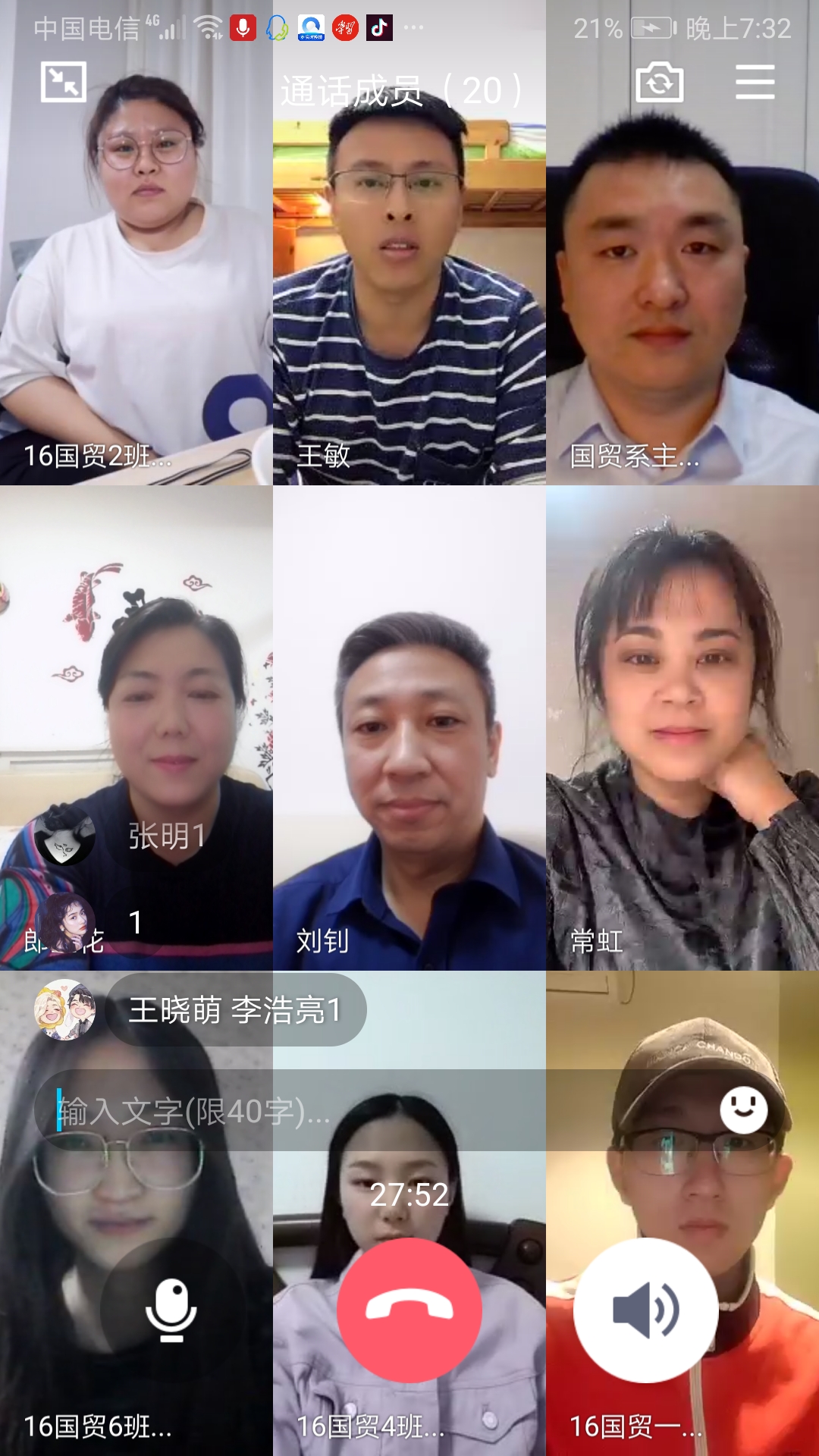This screenshot has width=819, height=1456.
Task: Select 王敏's video tile
Action: 409,303
